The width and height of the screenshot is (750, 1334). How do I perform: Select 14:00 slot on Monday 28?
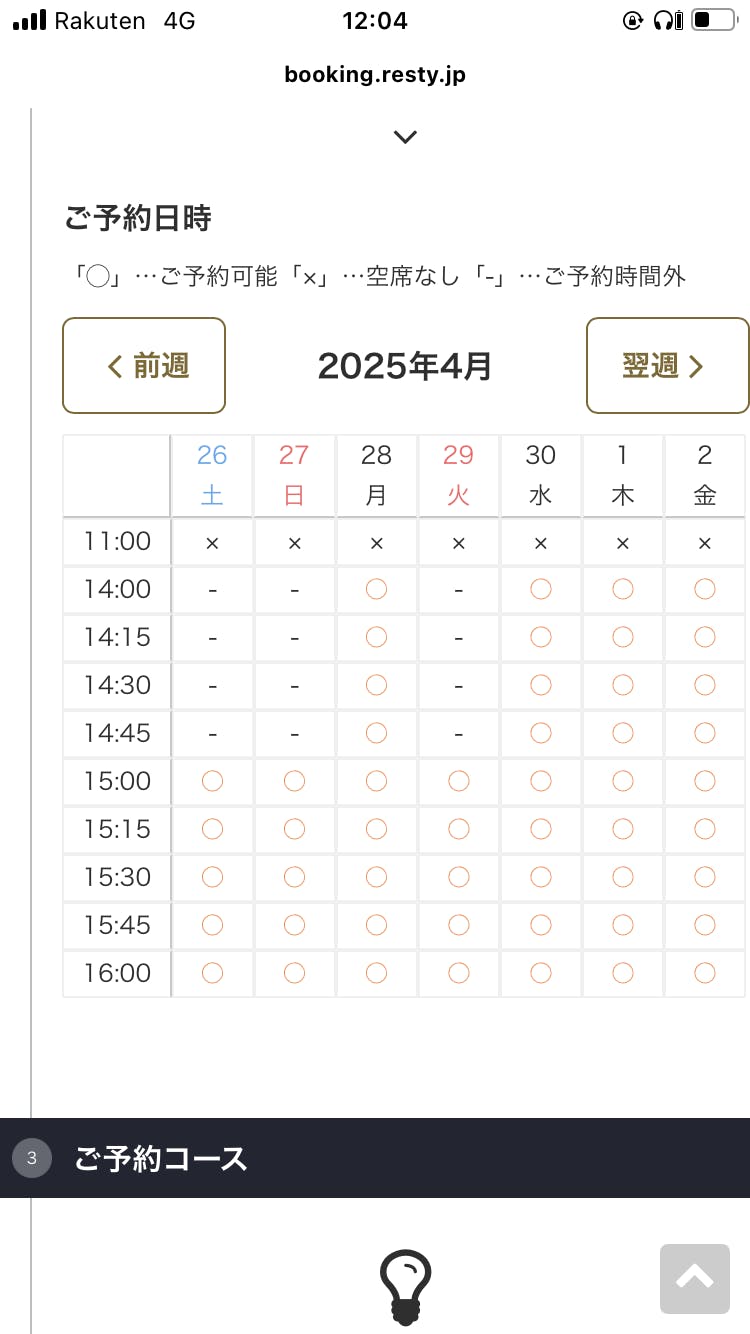point(376,589)
